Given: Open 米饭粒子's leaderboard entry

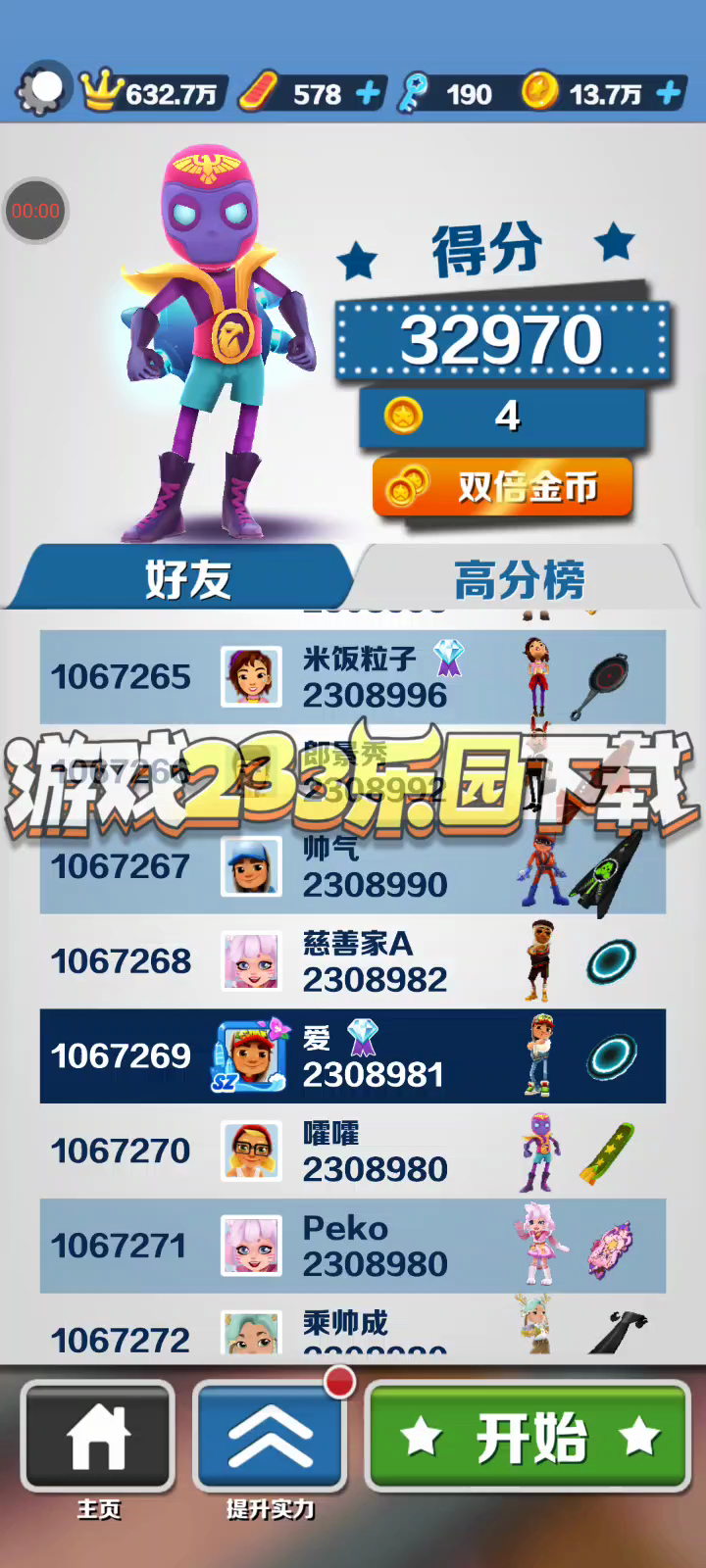Looking at the screenshot, I should pos(353,677).
